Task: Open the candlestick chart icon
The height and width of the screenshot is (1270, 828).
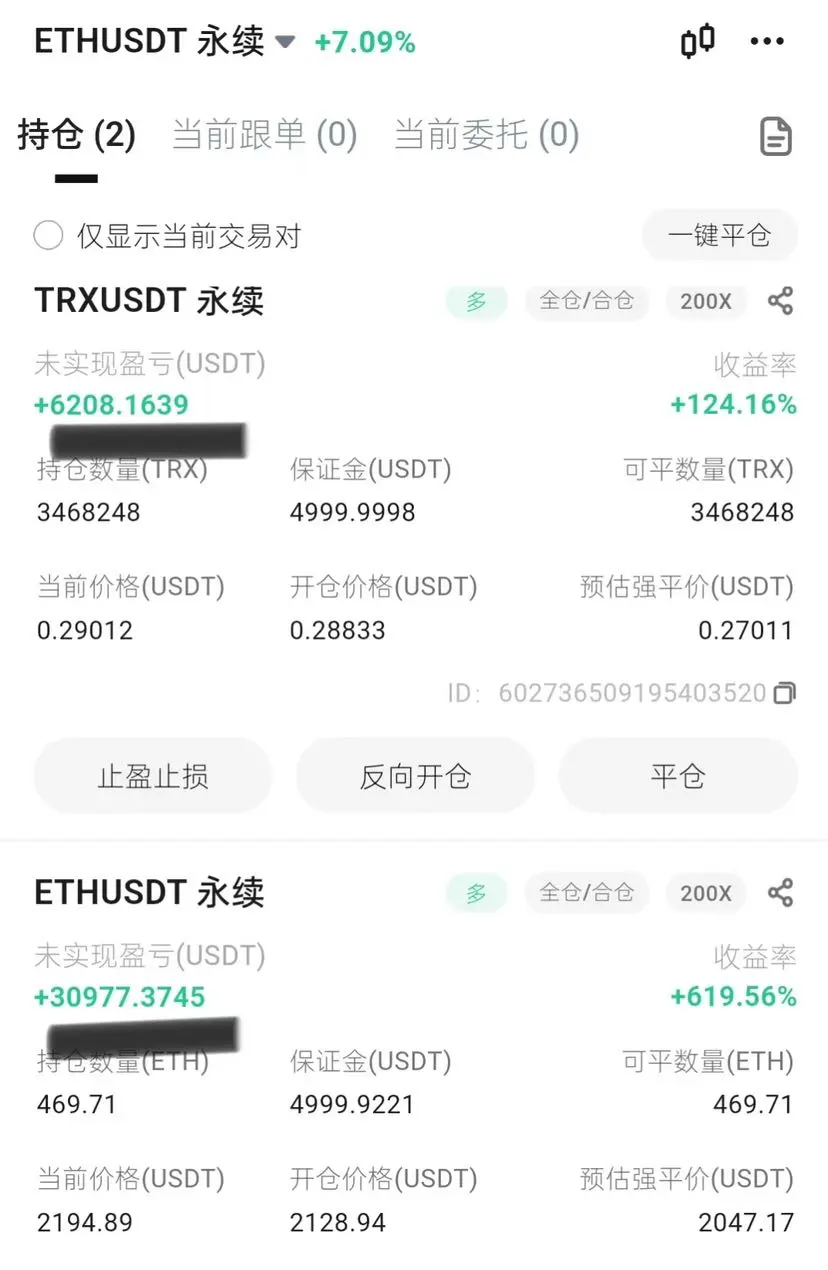Action: point(697,42)
